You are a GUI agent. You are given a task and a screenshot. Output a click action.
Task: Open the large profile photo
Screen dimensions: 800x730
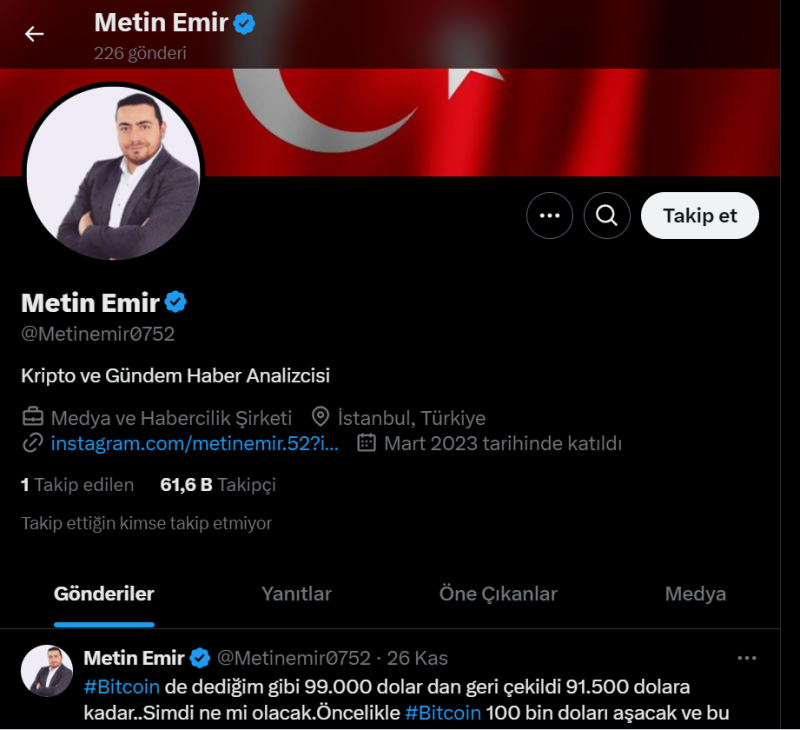click(x=113, y=173)
